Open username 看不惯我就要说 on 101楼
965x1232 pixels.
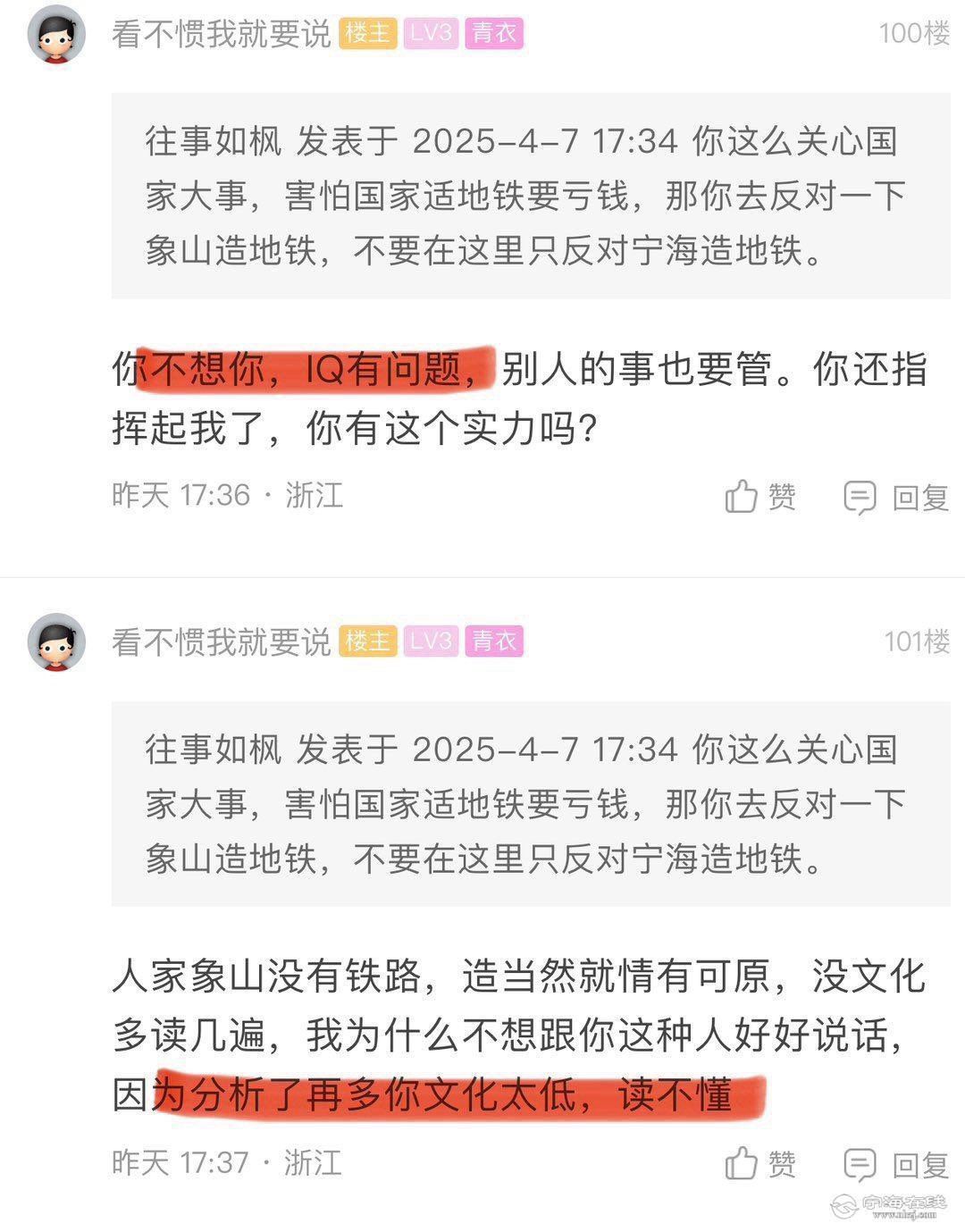click(x=221, y=641)
